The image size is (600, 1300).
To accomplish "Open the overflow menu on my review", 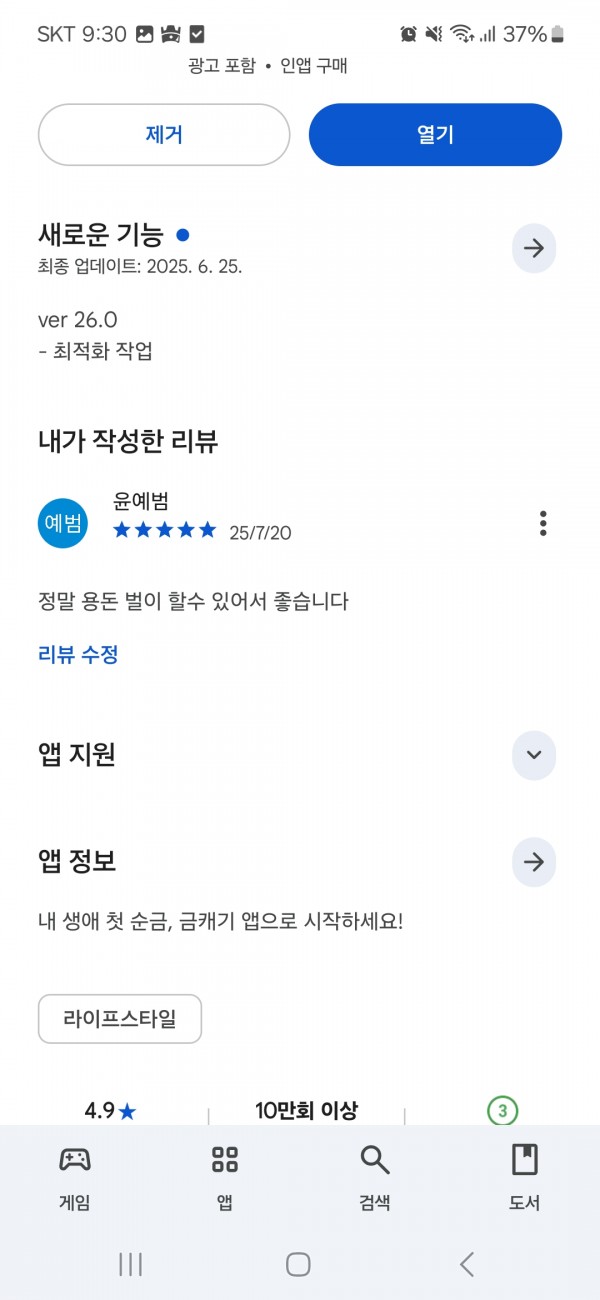I will [x=543, y=523].
